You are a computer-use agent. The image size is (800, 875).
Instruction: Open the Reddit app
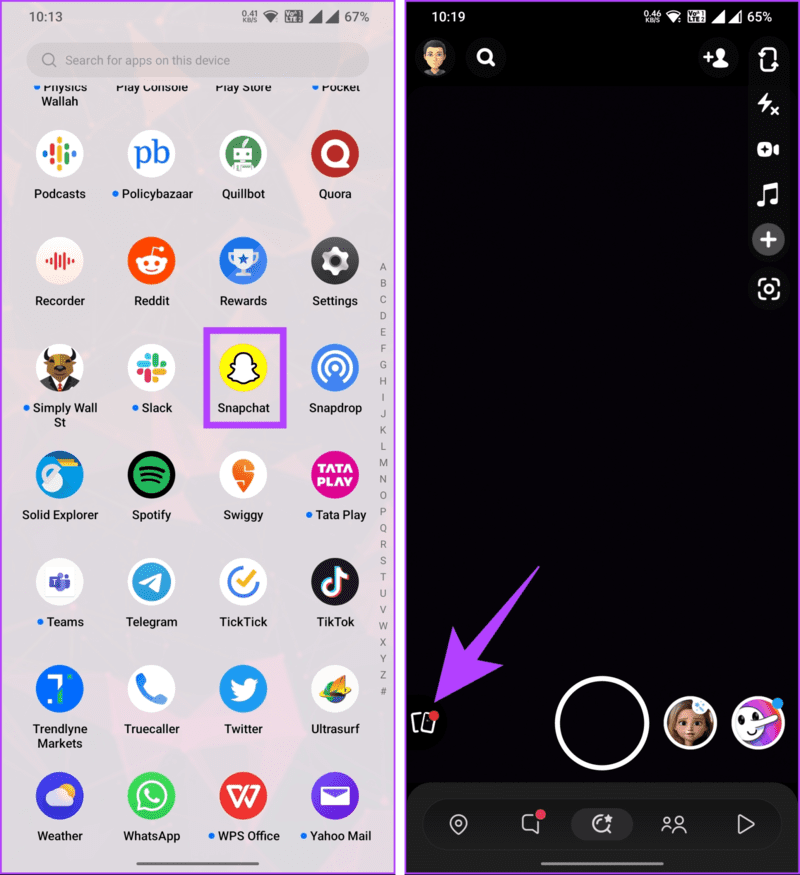click(x=151, y=262)
